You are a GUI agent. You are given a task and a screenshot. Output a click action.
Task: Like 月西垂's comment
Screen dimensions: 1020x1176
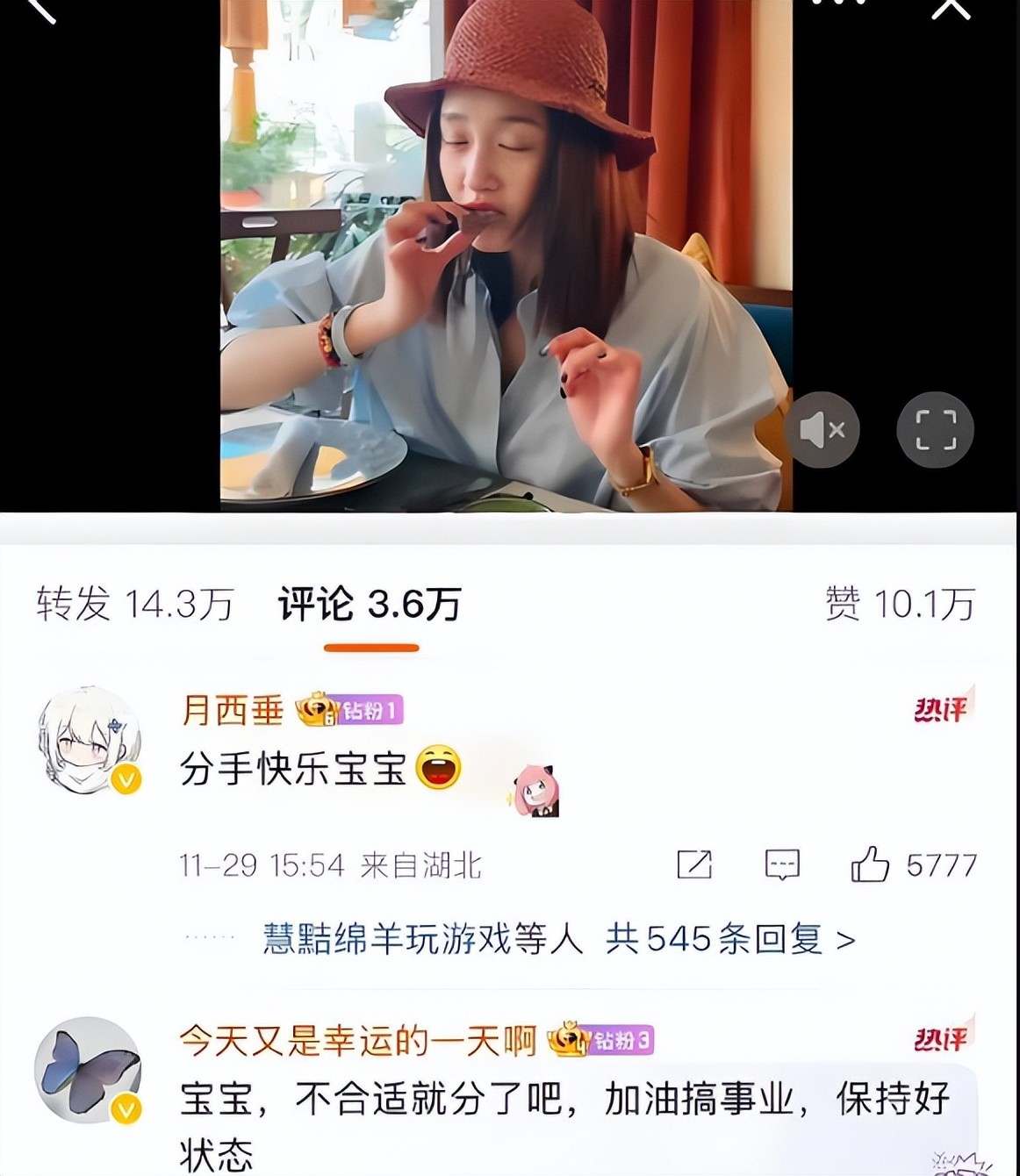[x=870, y=865]
